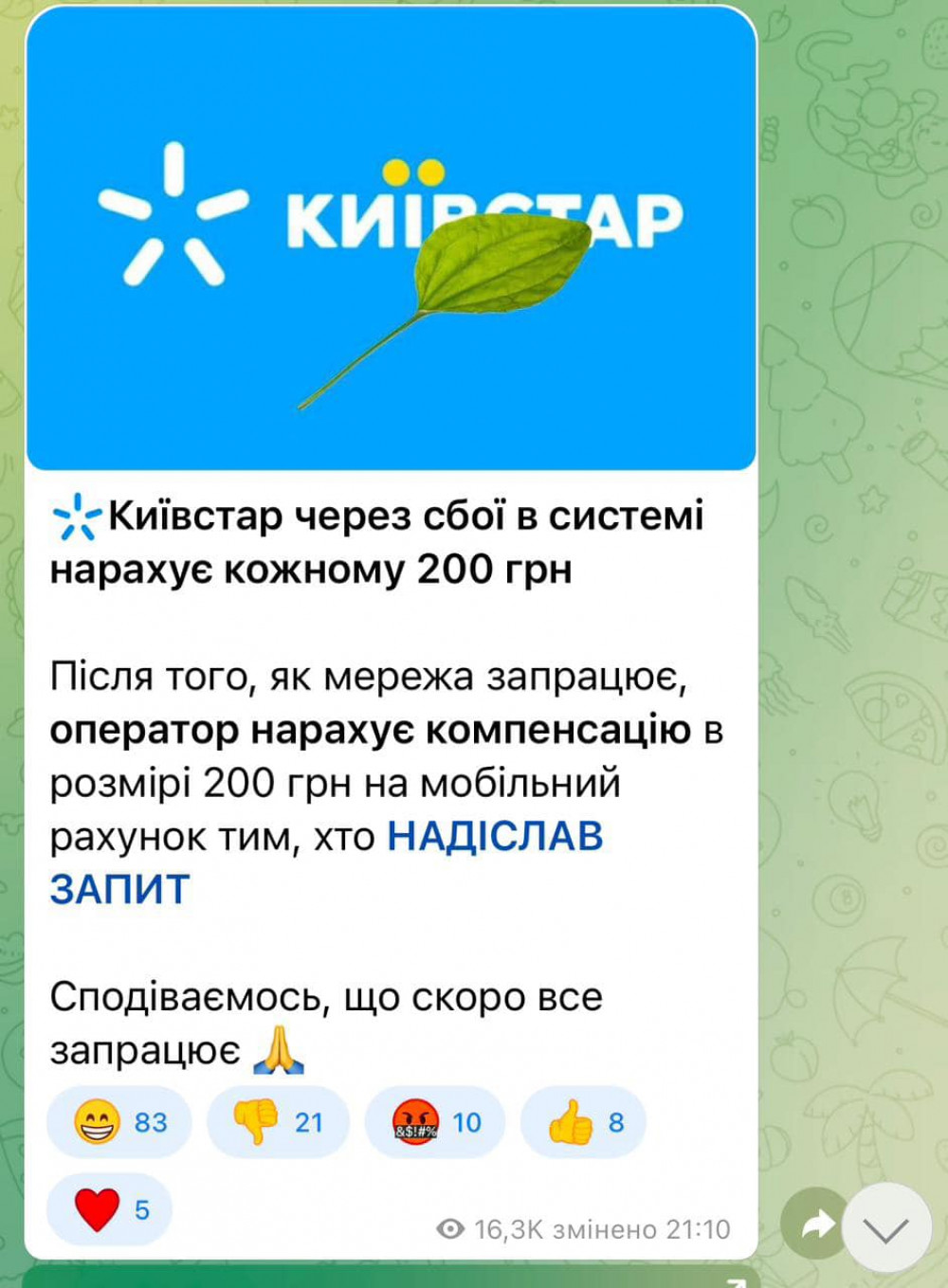Open the НАДІСЛАВ ЗАПИТ link
Image resolution: width=948 pixels, height=1288 pixels.
[495, 837]
